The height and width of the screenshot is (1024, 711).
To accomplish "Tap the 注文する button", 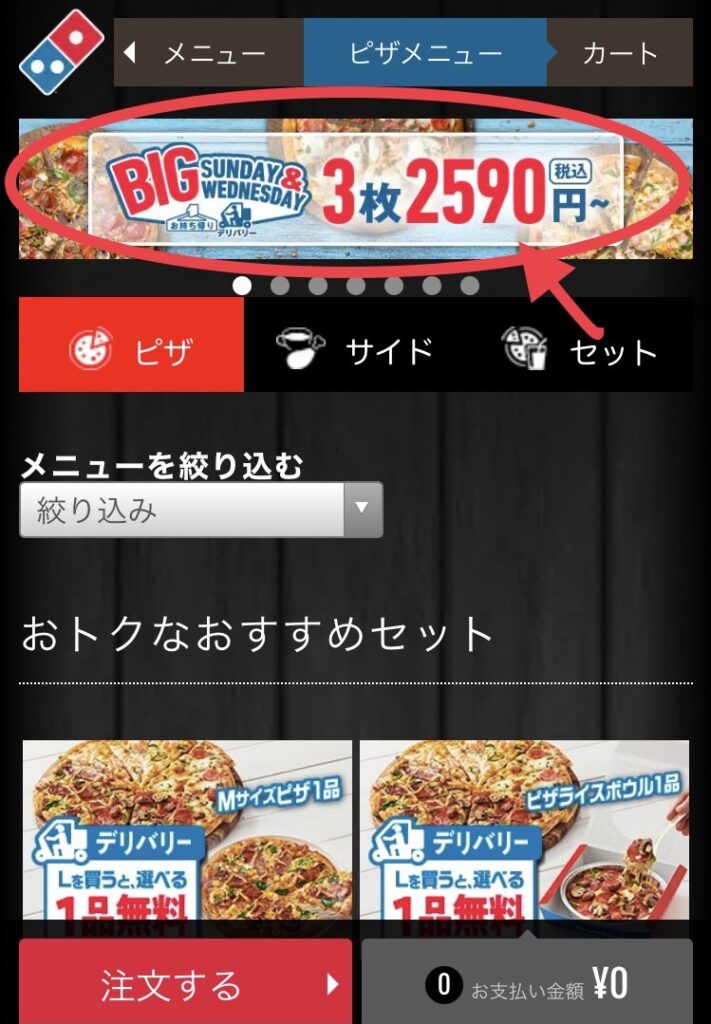I will click(x=185, y=985).
